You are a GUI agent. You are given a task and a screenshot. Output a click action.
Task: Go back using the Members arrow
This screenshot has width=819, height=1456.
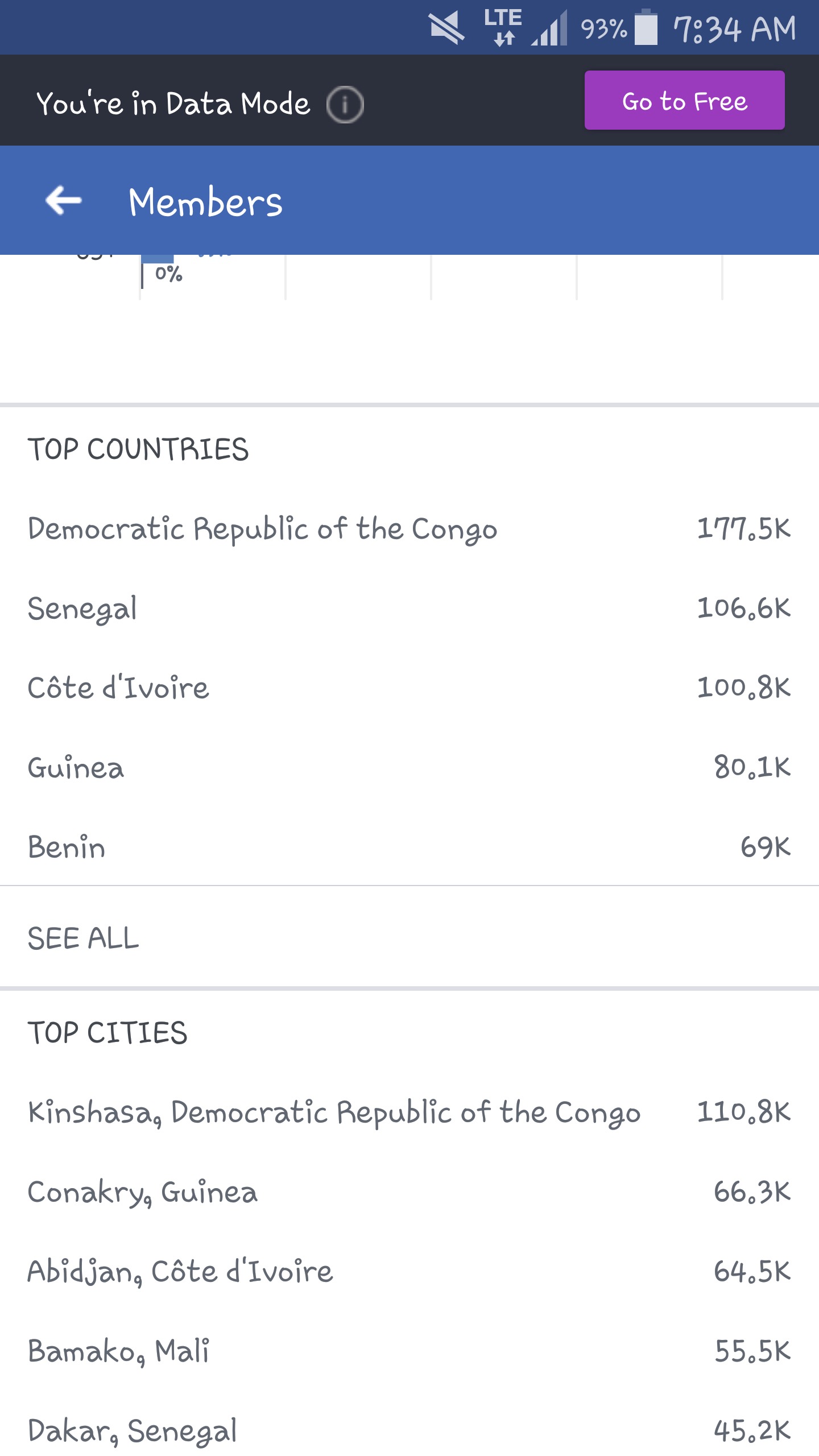[63, 200]
